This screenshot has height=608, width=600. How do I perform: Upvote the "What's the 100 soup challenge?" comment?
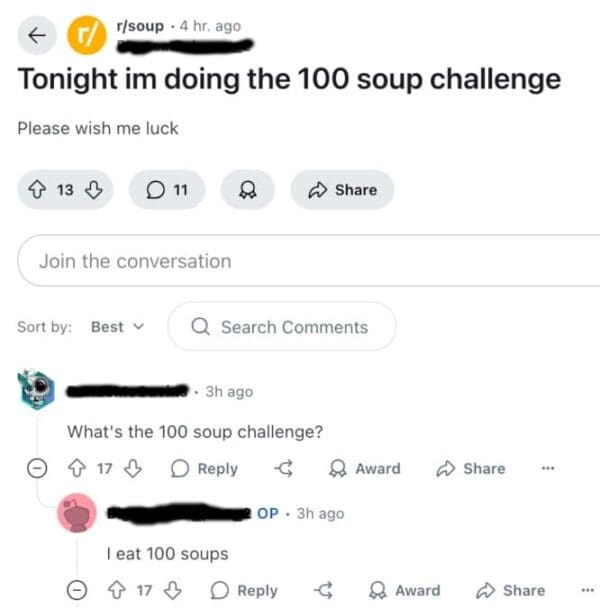click(76, 468)
